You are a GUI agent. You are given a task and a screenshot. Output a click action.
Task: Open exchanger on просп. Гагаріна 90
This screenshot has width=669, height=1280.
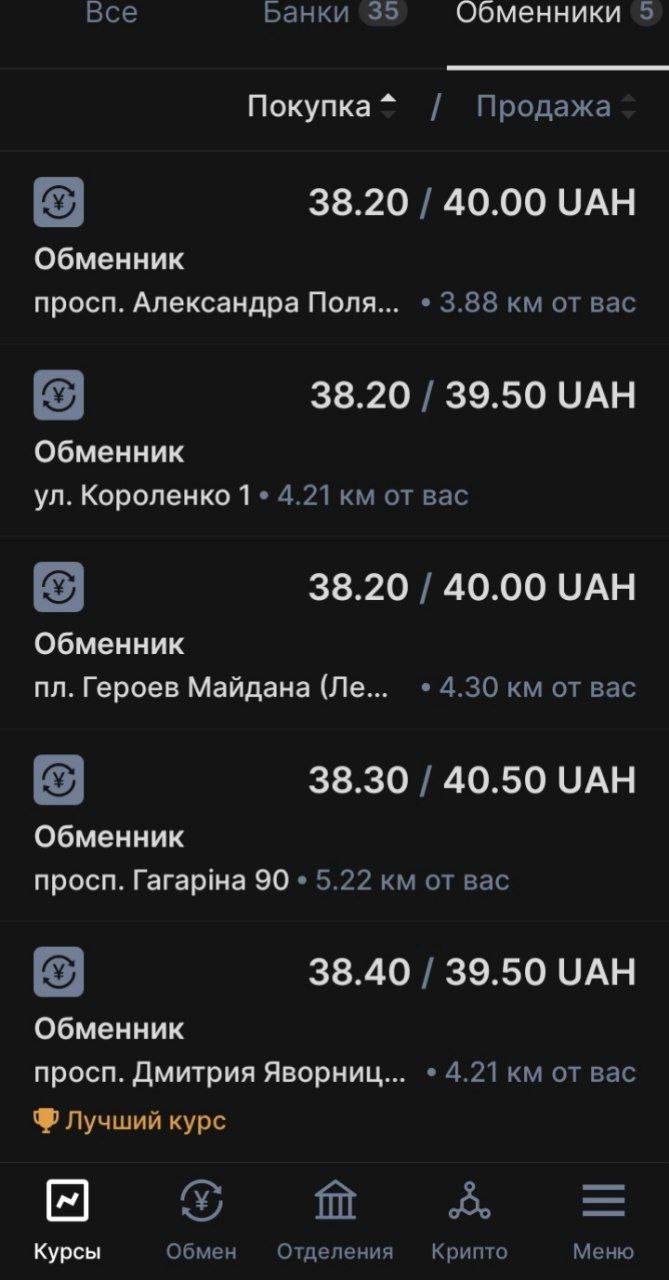[x=334, y=827]
